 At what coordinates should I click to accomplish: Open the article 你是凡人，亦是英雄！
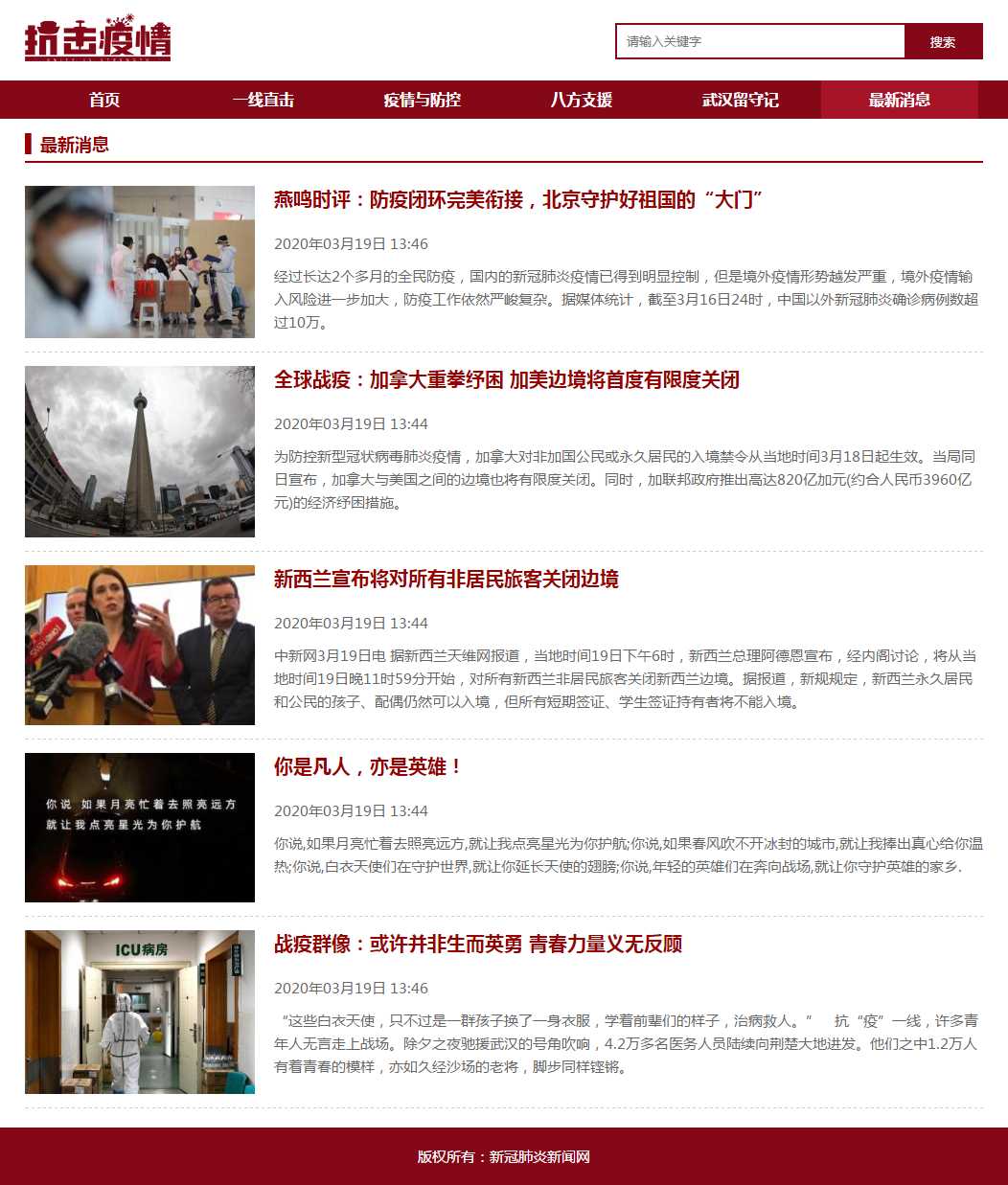[x=367, y=766]
